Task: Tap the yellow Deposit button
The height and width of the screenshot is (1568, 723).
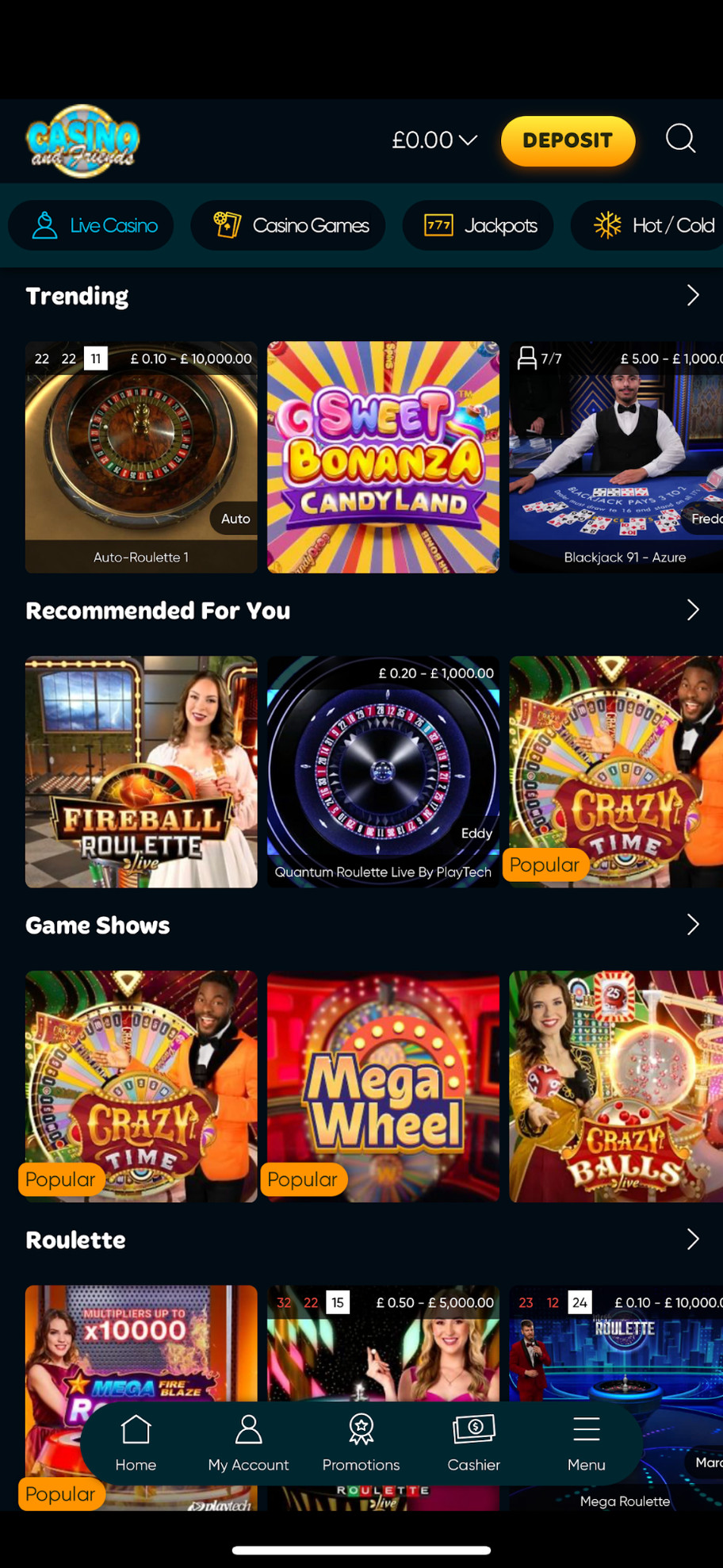Action: click(x=568, y=140)
